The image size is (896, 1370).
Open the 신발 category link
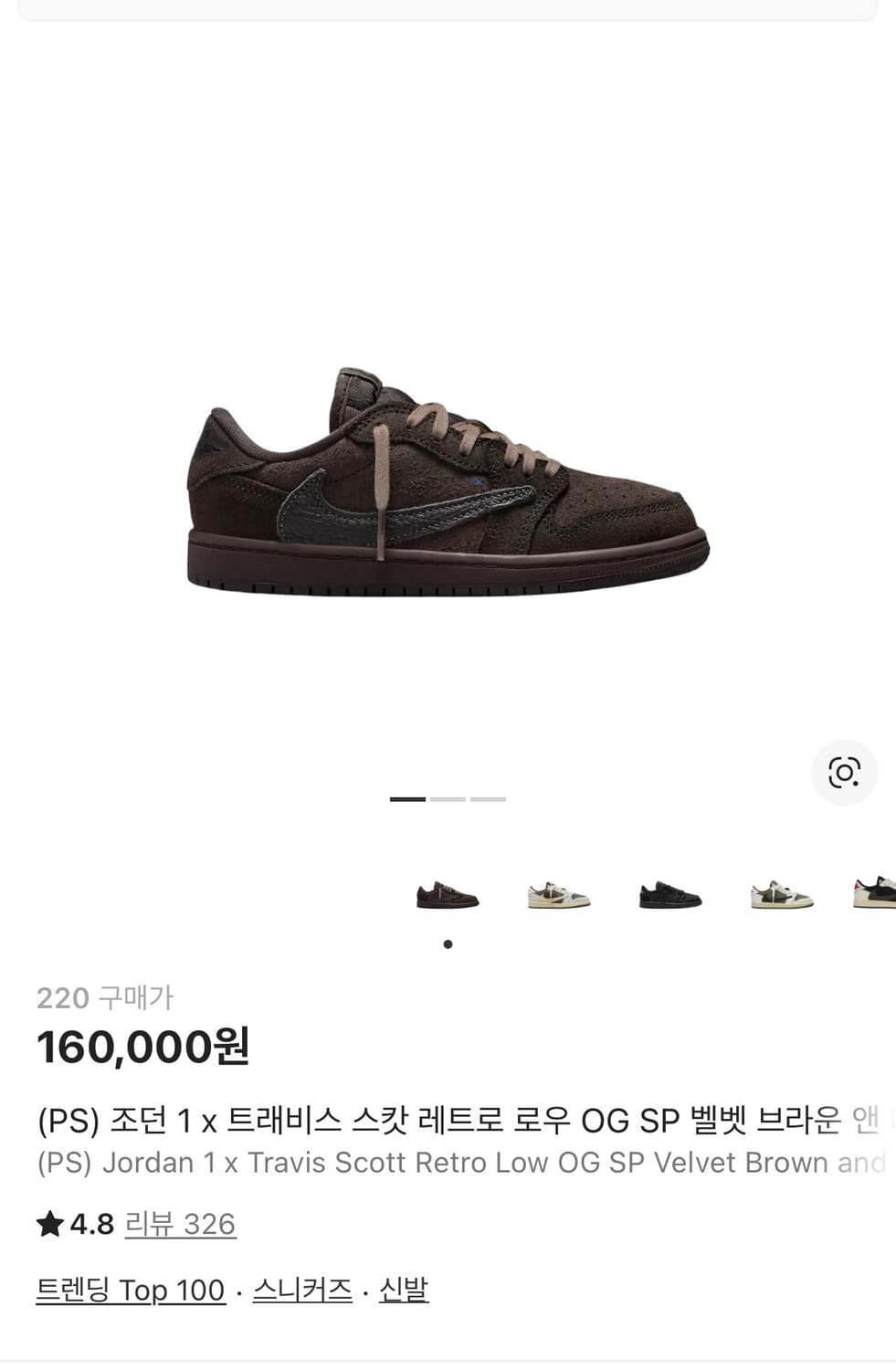pyautogui.click(x=404, y=1291)
